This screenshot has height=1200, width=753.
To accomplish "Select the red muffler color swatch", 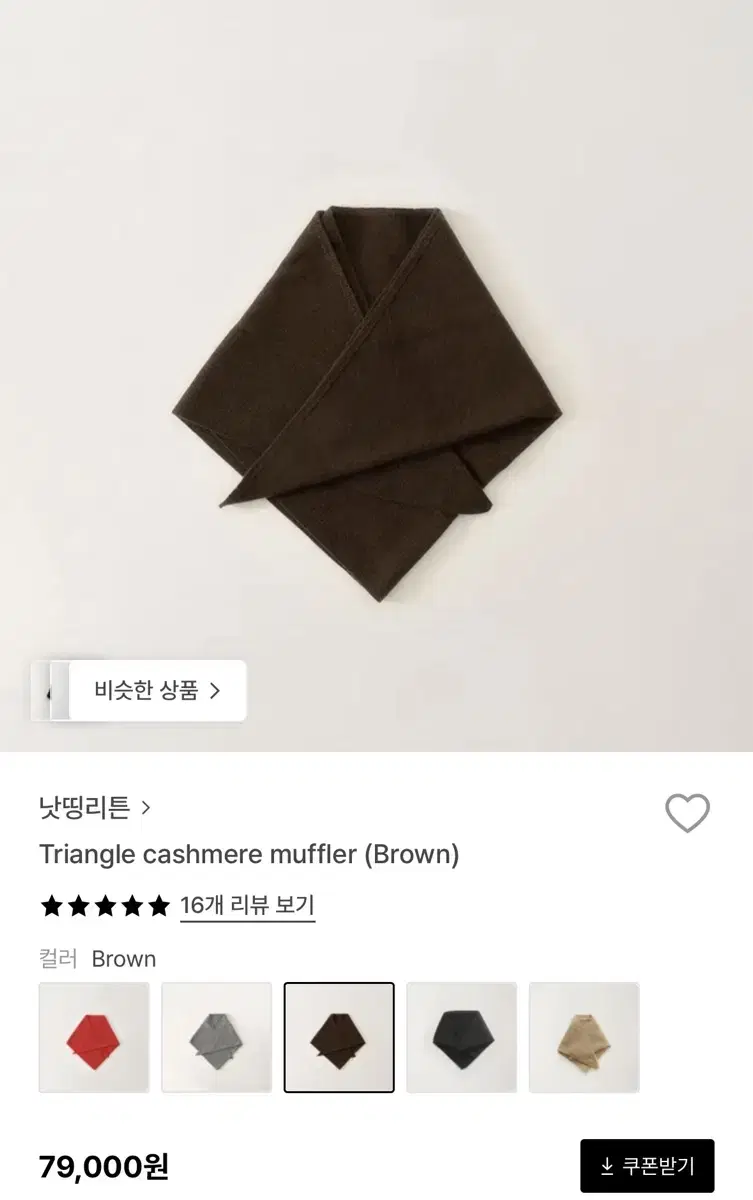I will pos(94,1035).
